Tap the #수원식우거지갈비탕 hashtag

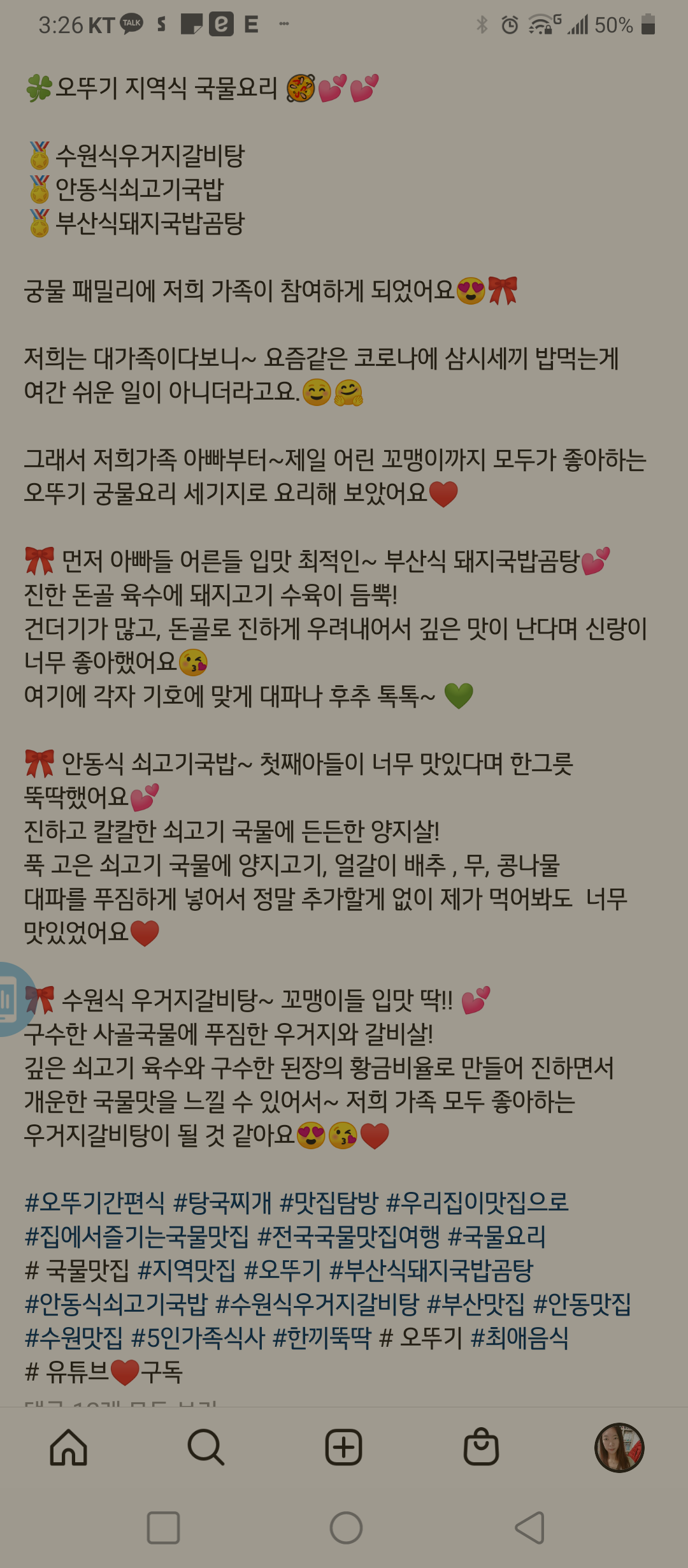tap(317, 1304)
